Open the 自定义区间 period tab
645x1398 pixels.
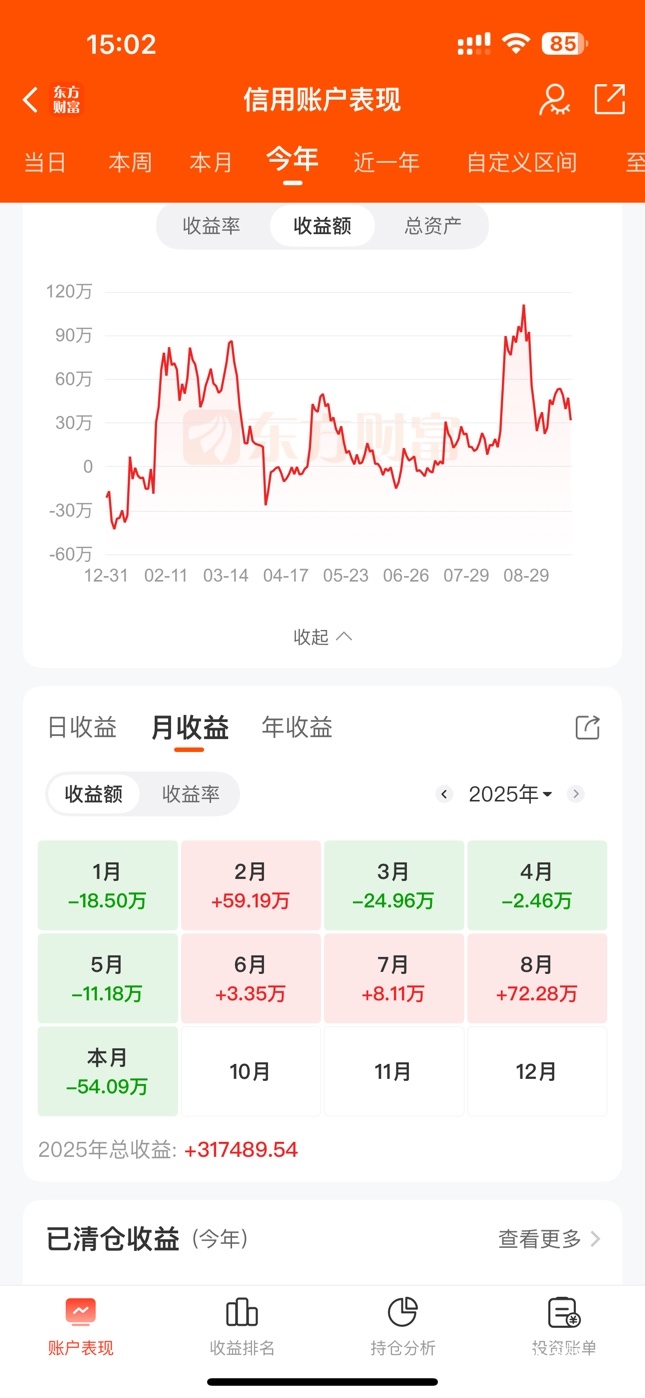coord(521,162)
